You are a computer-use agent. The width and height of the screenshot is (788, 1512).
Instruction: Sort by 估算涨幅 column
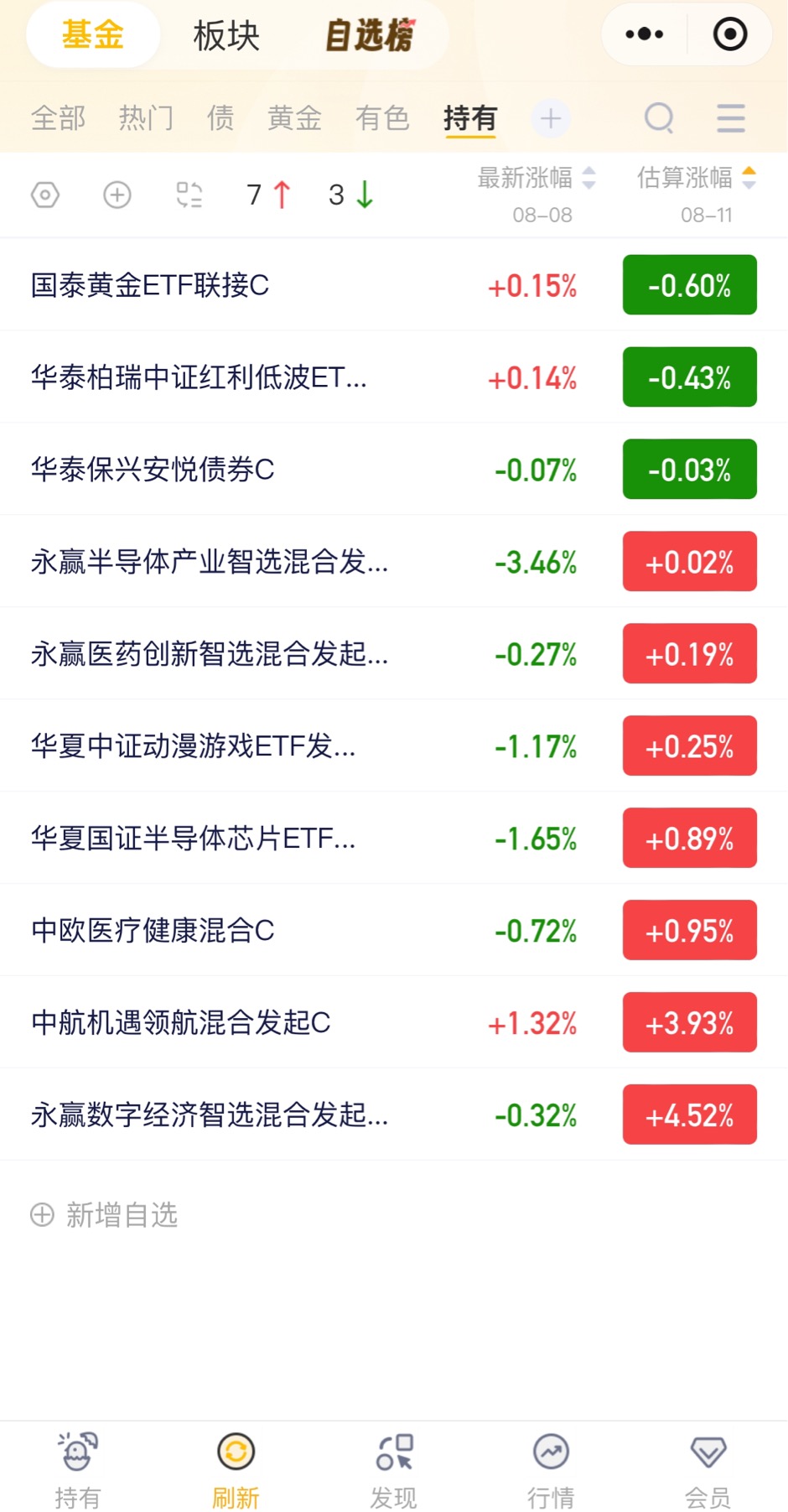696,178
